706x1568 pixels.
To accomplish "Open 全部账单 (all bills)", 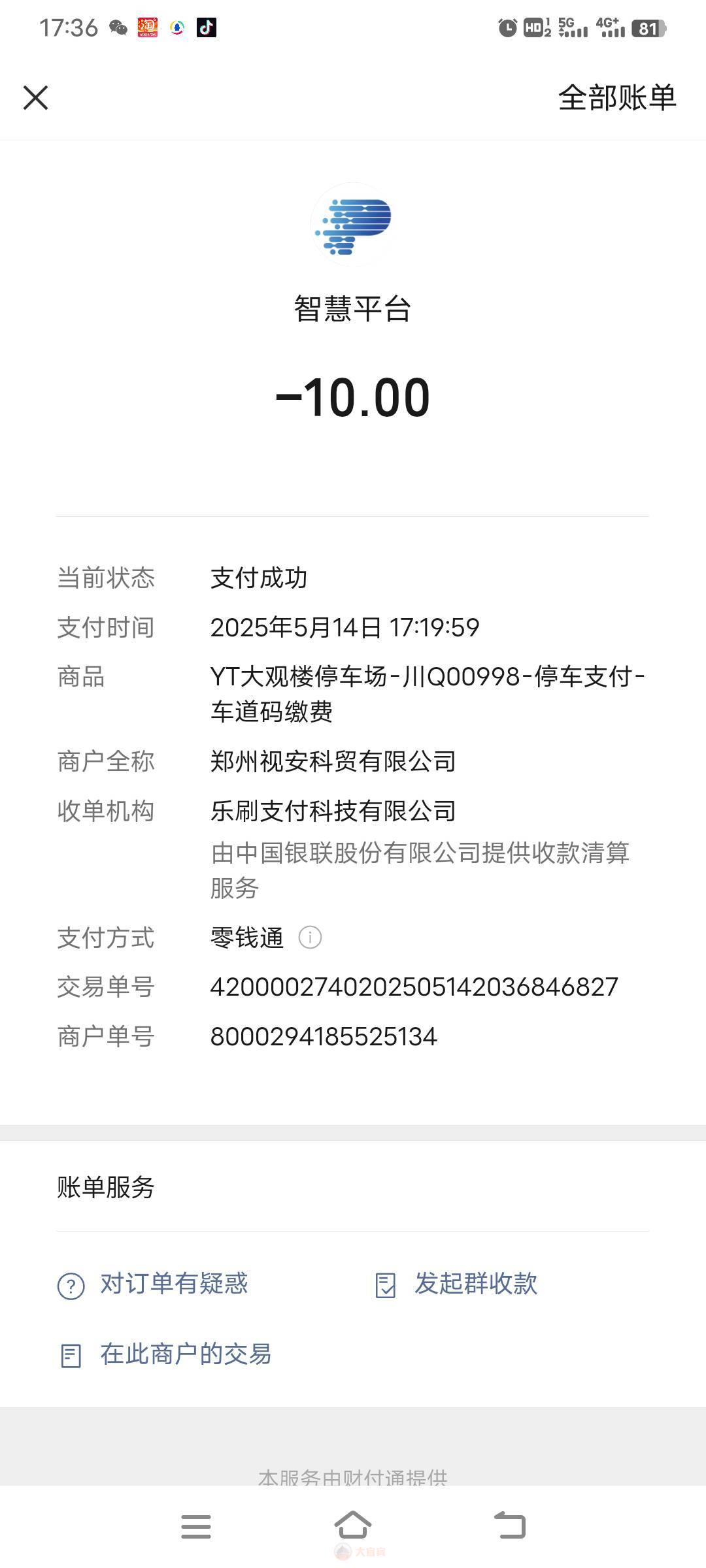I will 617,98.
